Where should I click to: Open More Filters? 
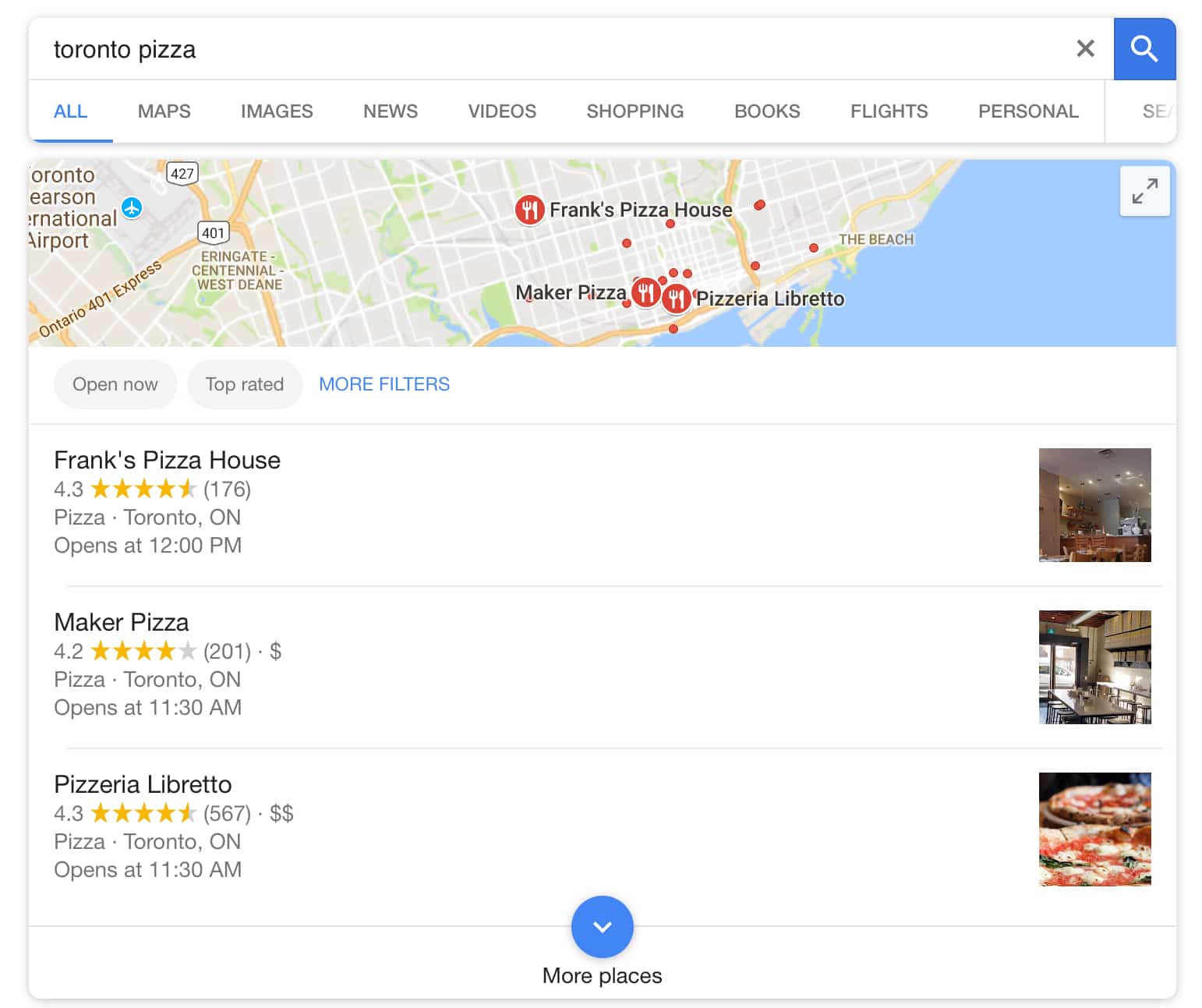tap(384, 384)
